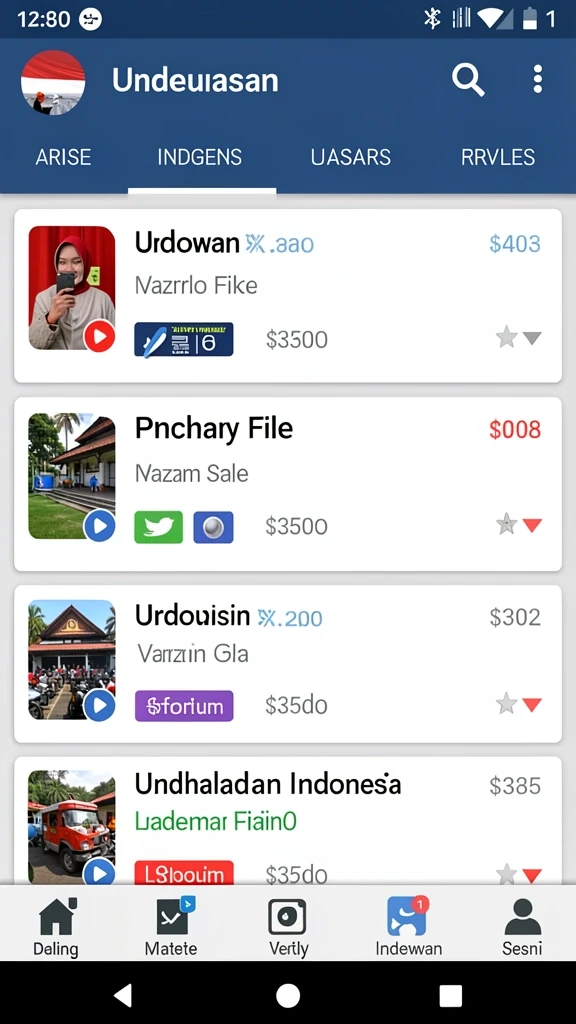Image resolution: width=576 pixels, height=1024 pixels.
Task: Star the Urdowan listing
Action: pos(507,338)
